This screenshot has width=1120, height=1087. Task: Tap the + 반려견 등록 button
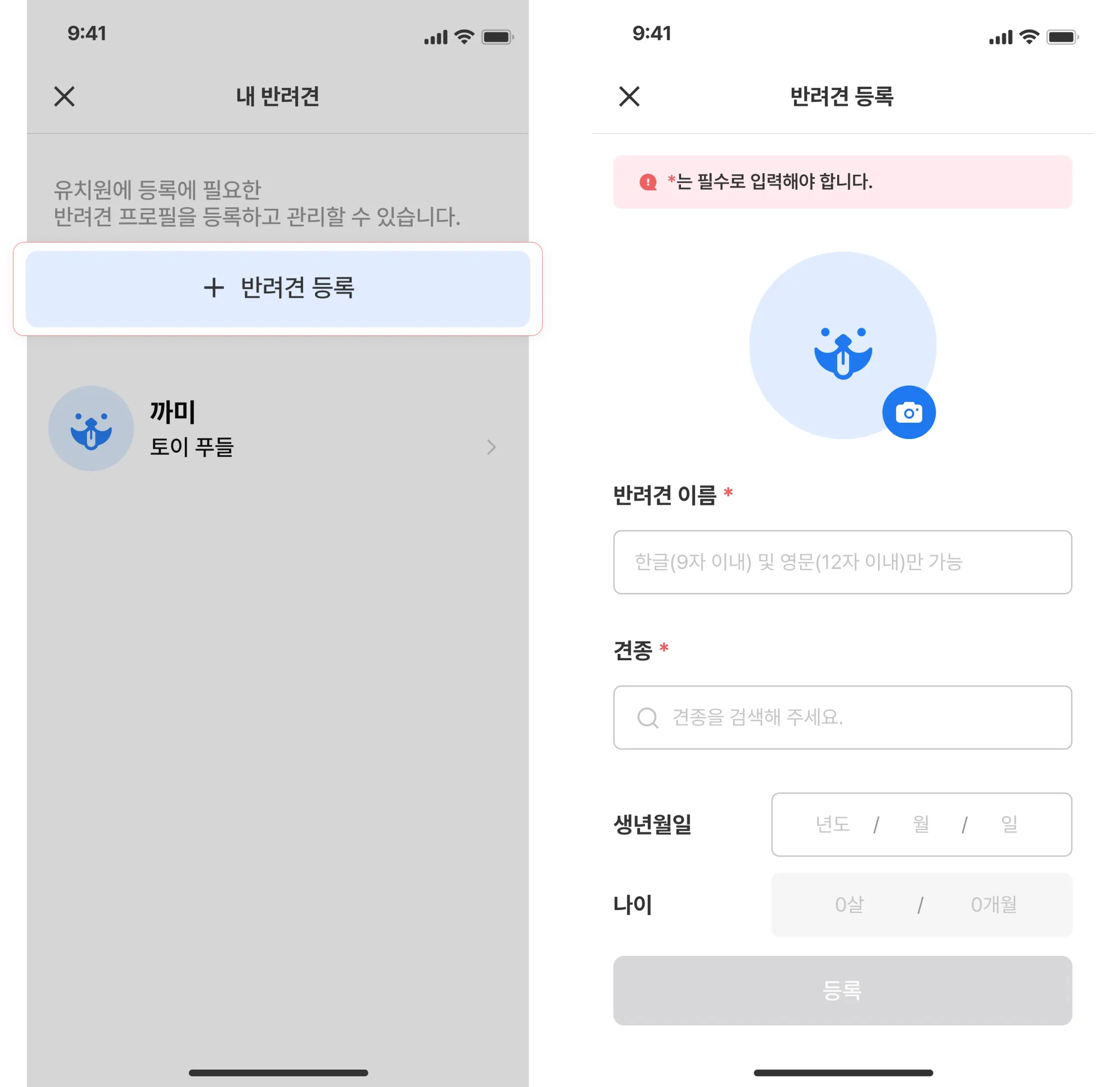pos(278,288)
